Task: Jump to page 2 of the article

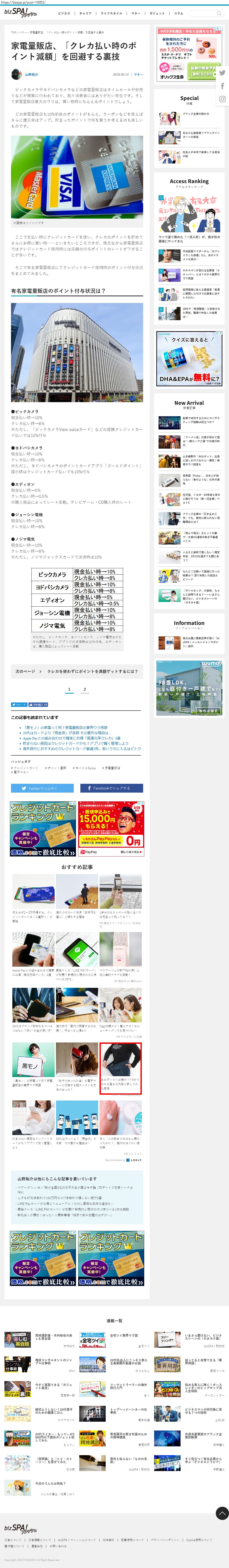Action: click(84, 690)
